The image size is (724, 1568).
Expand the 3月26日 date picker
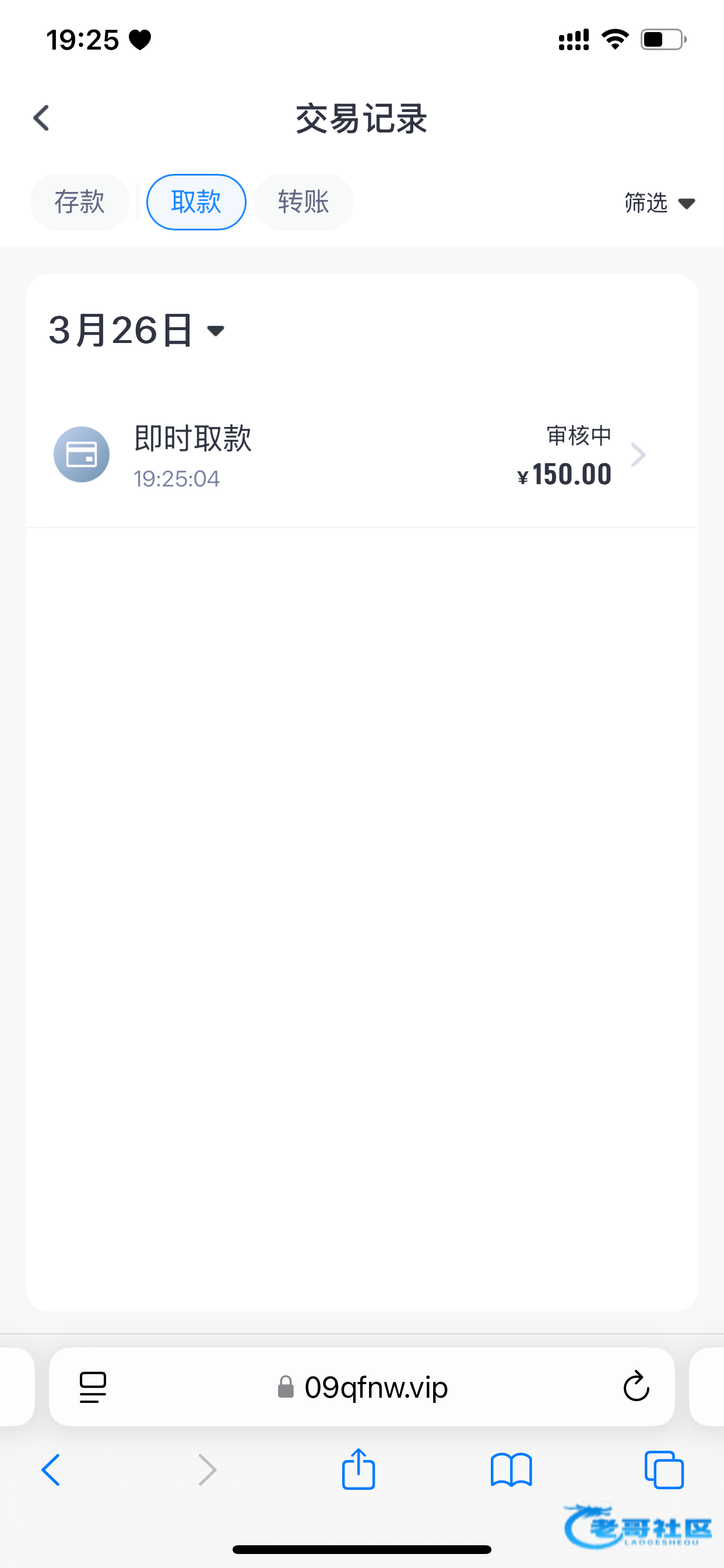click(136, 331)
